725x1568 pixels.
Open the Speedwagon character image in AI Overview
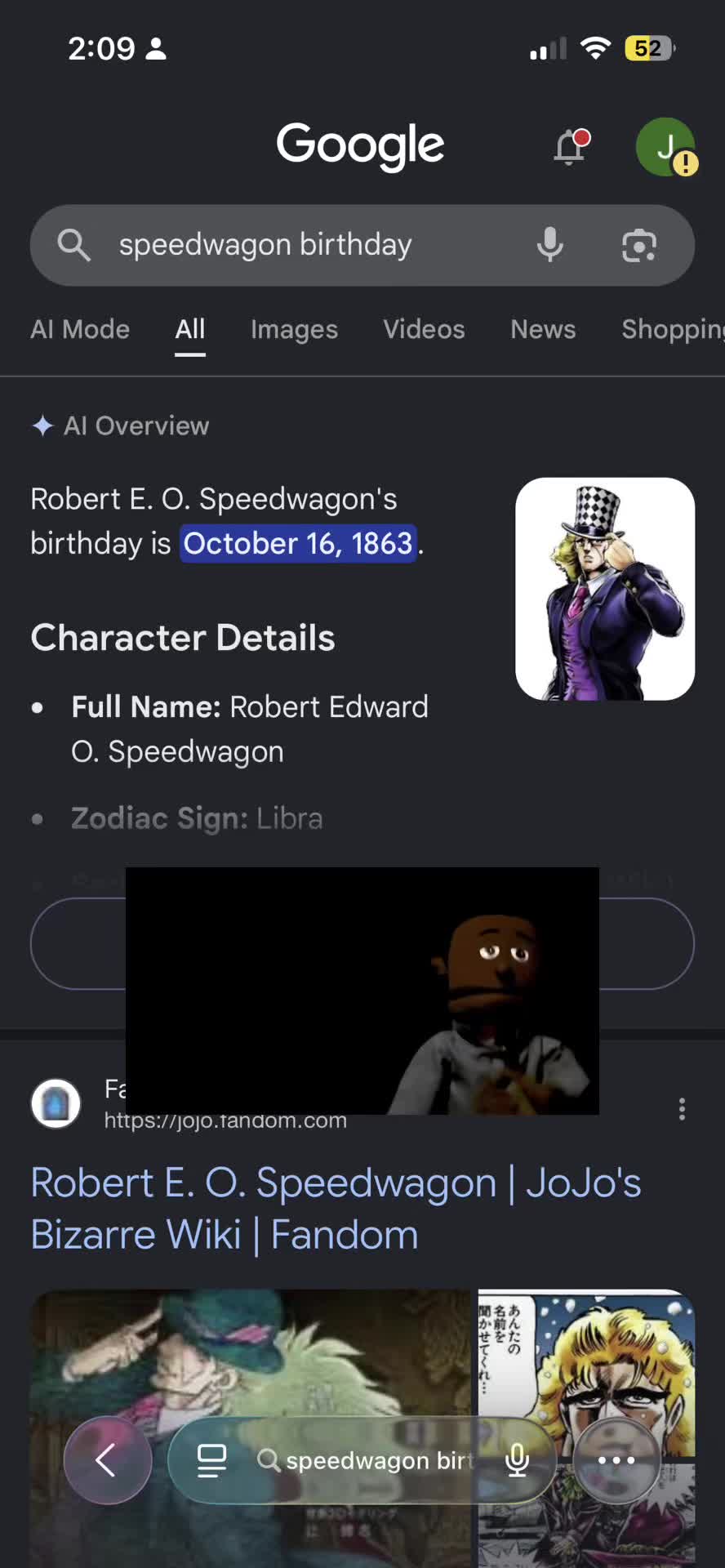pyautogui.click(x=605, y=589)
